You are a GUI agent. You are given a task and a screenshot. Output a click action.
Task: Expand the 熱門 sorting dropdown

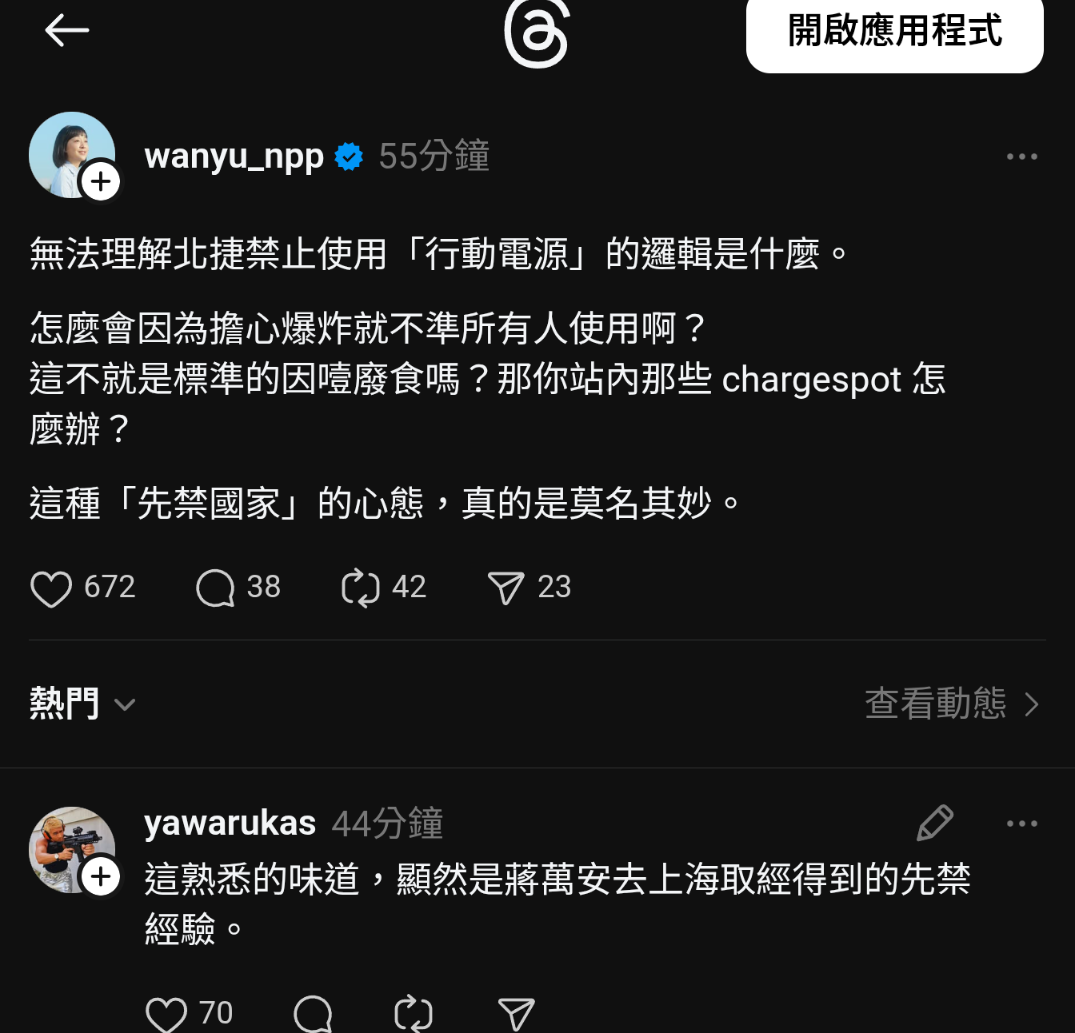click(83, 704)
